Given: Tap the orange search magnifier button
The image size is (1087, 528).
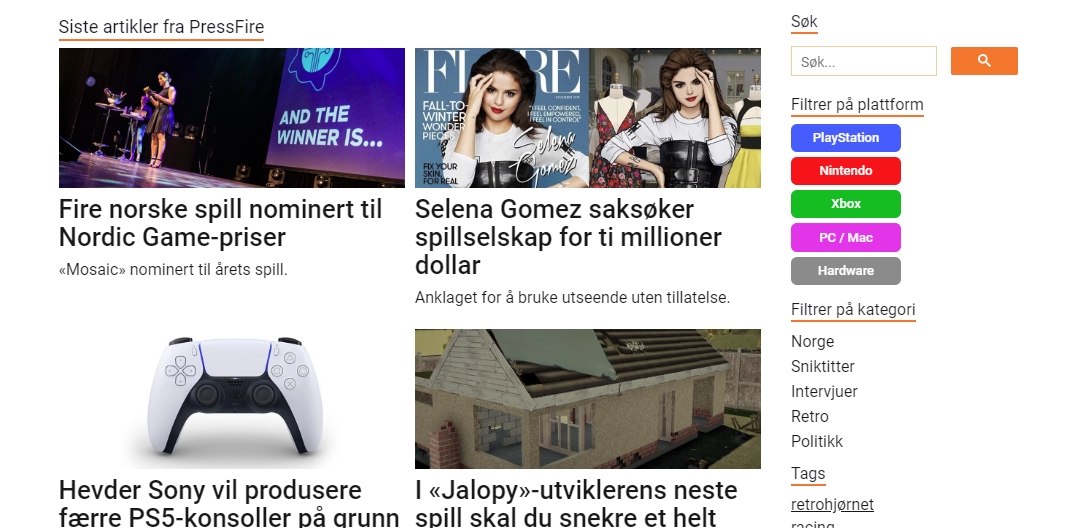Looking at the screenshot, I should [984, 61].
